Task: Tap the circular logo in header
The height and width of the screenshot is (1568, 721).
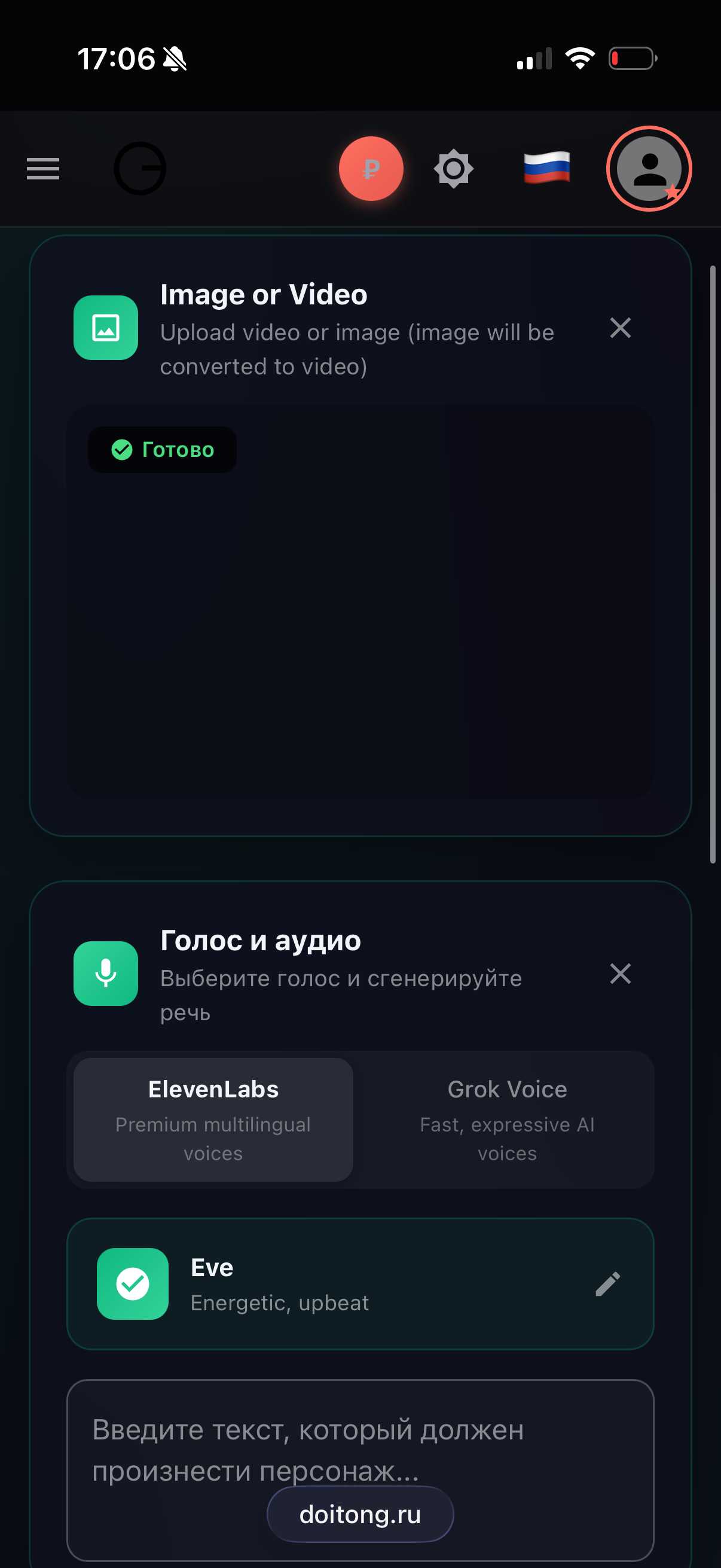Action: [140, 169]
